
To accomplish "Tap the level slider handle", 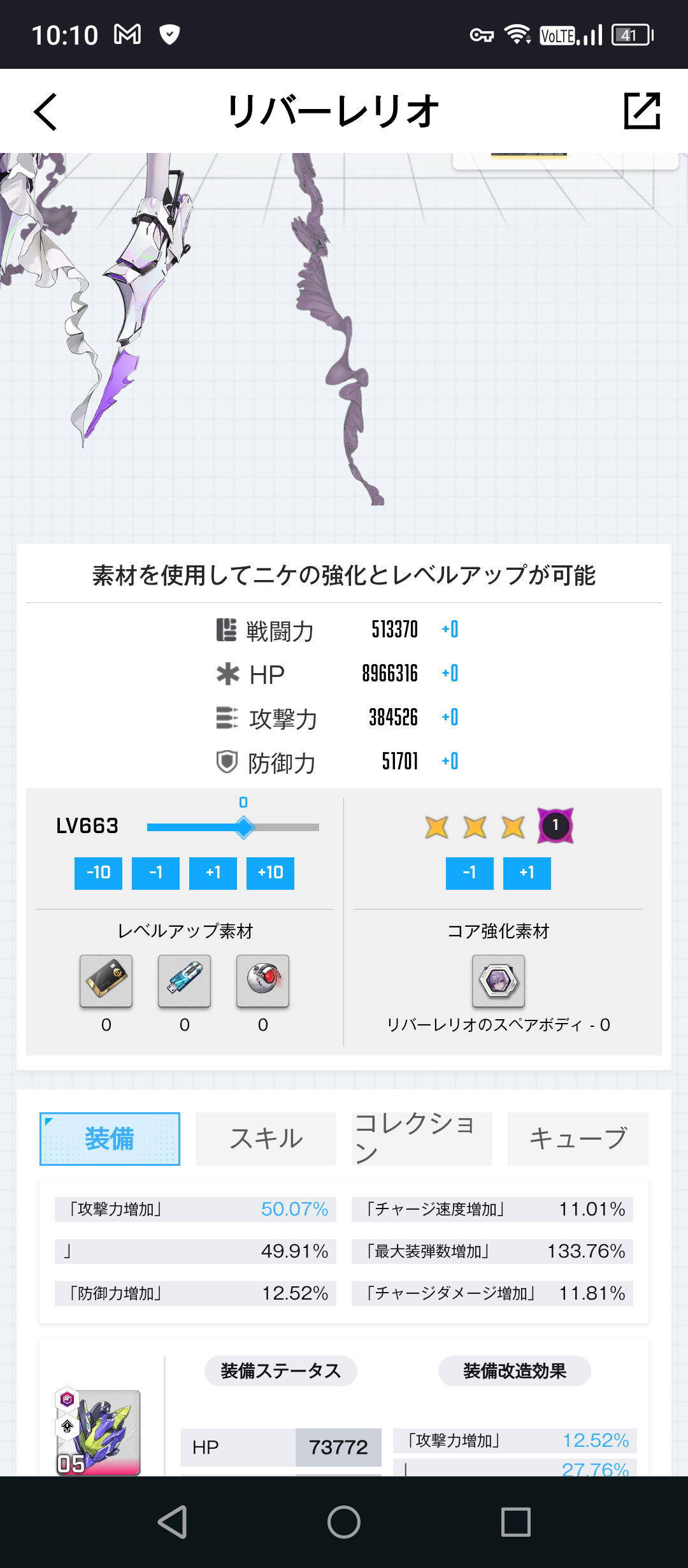I will [244, 827].
